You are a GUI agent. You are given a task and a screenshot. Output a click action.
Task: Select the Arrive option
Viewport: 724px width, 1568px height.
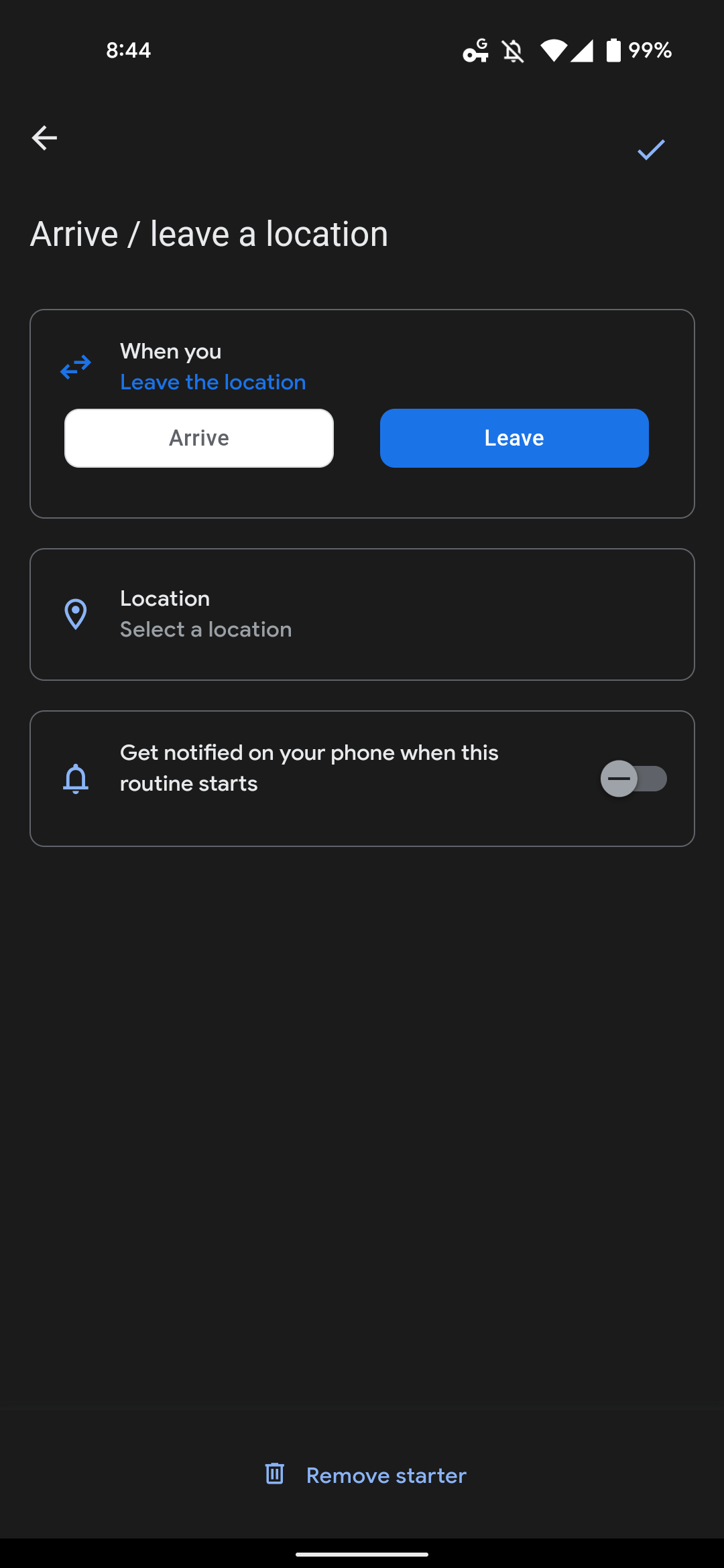[199, 438]
